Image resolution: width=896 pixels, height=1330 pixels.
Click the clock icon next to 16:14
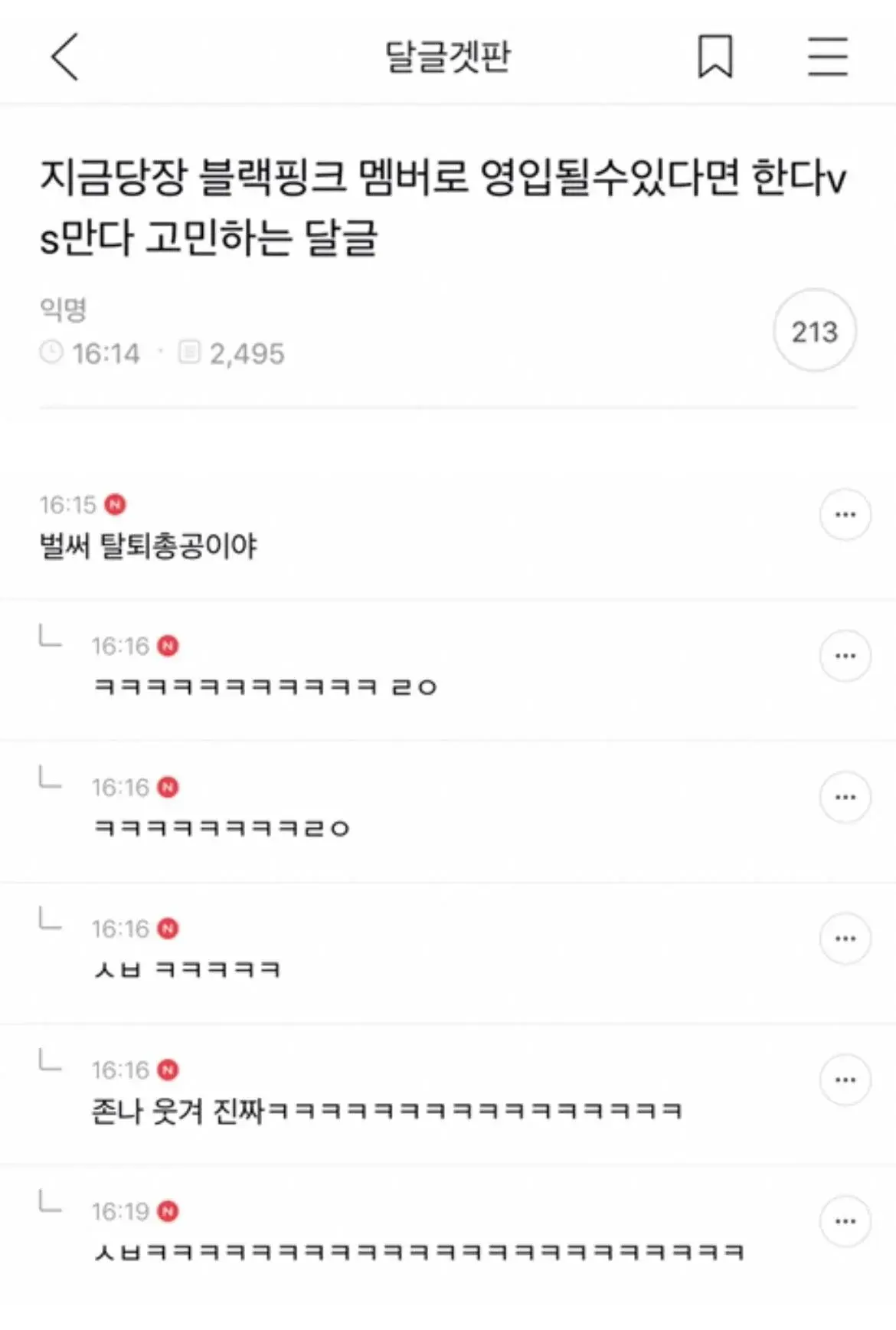point(51,353)
